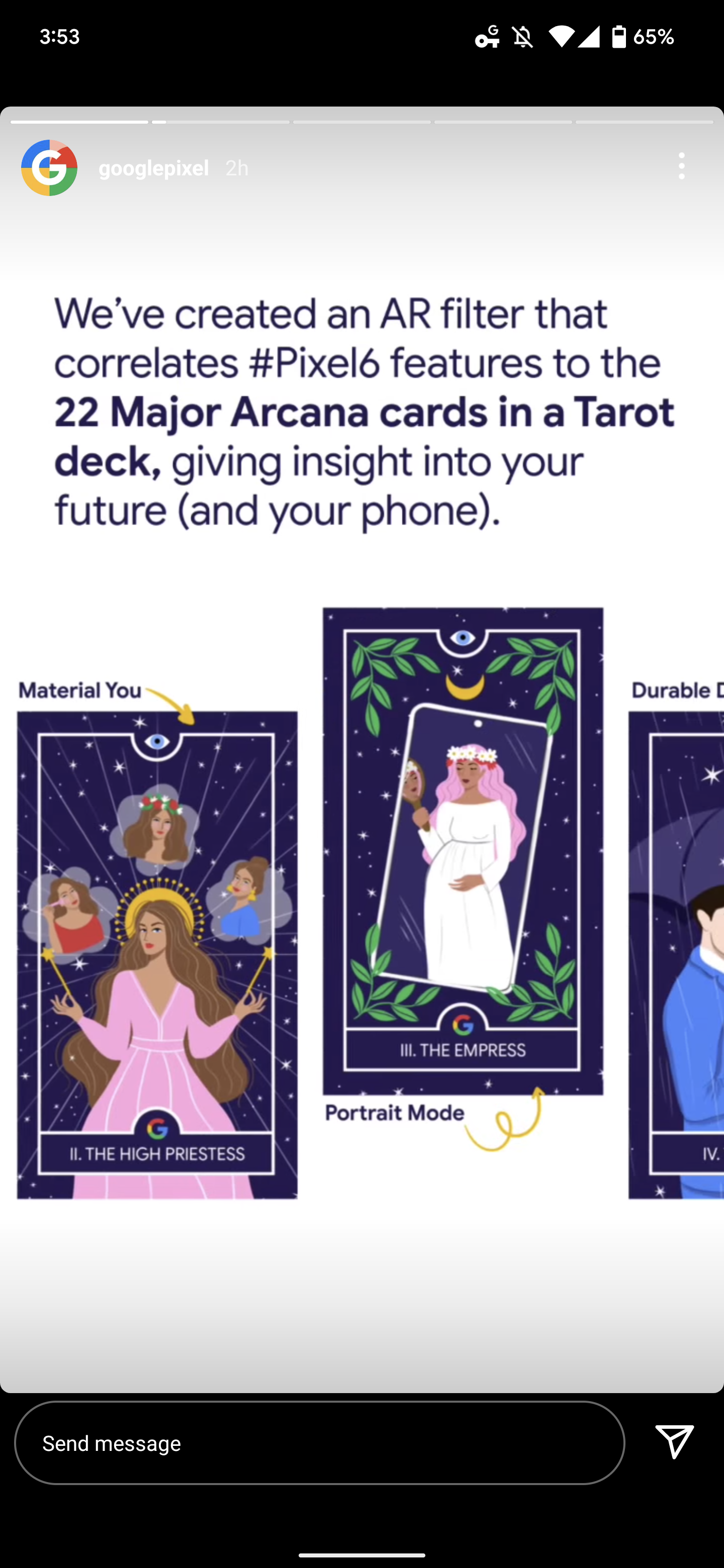This screenshot has width=724, height=1568.
Task: Open googlepixel profile picture
Action: (x=49, y=167)
